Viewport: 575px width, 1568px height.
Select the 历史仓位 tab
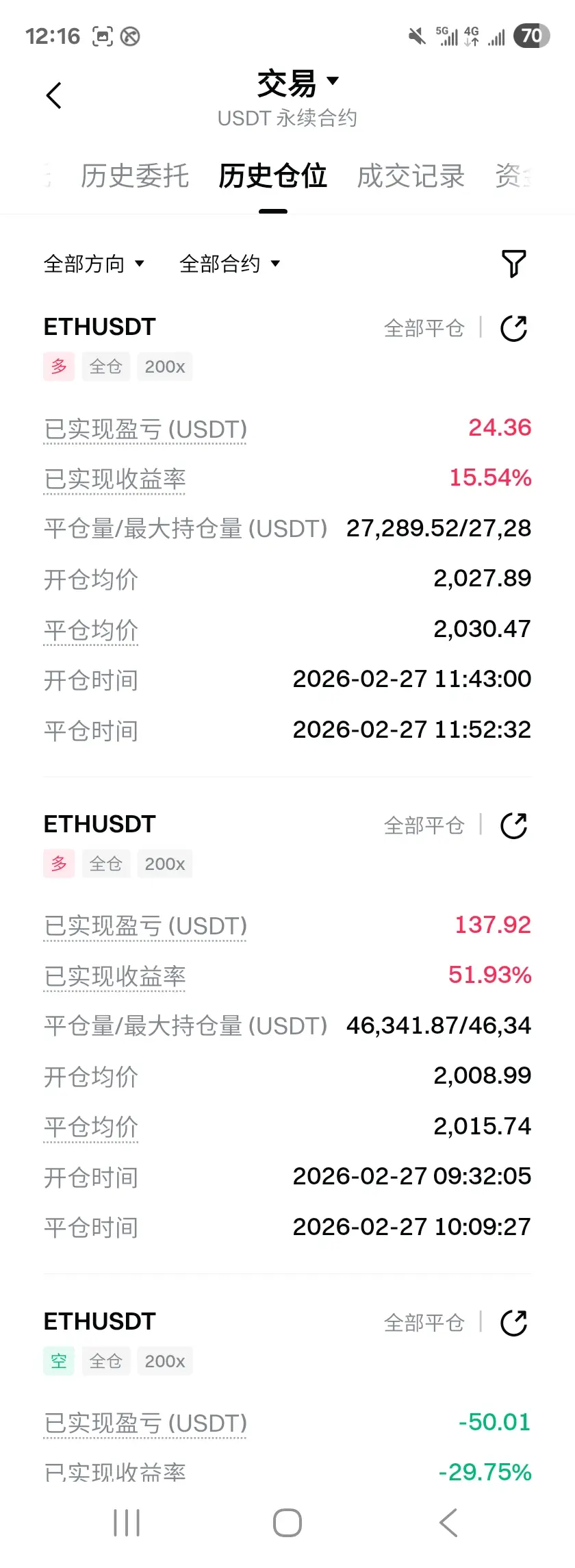point(272,176)
